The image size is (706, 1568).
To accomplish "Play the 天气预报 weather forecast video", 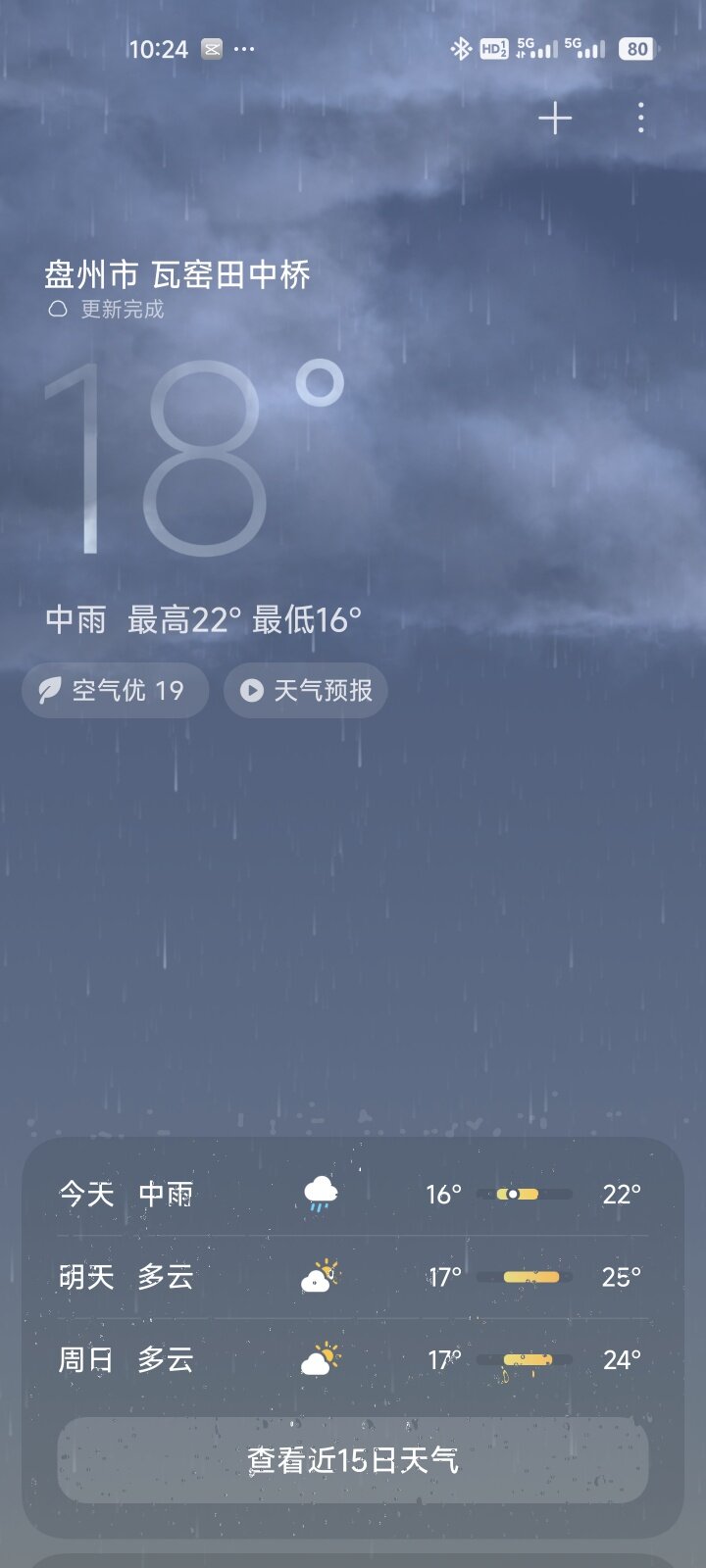I will (306, 691).
